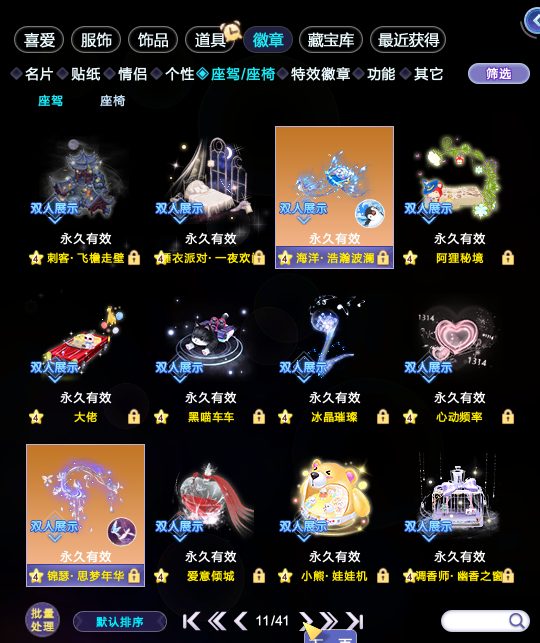
Task: Select the 阿狸秘境 item
Action: [x=460, y=198]
